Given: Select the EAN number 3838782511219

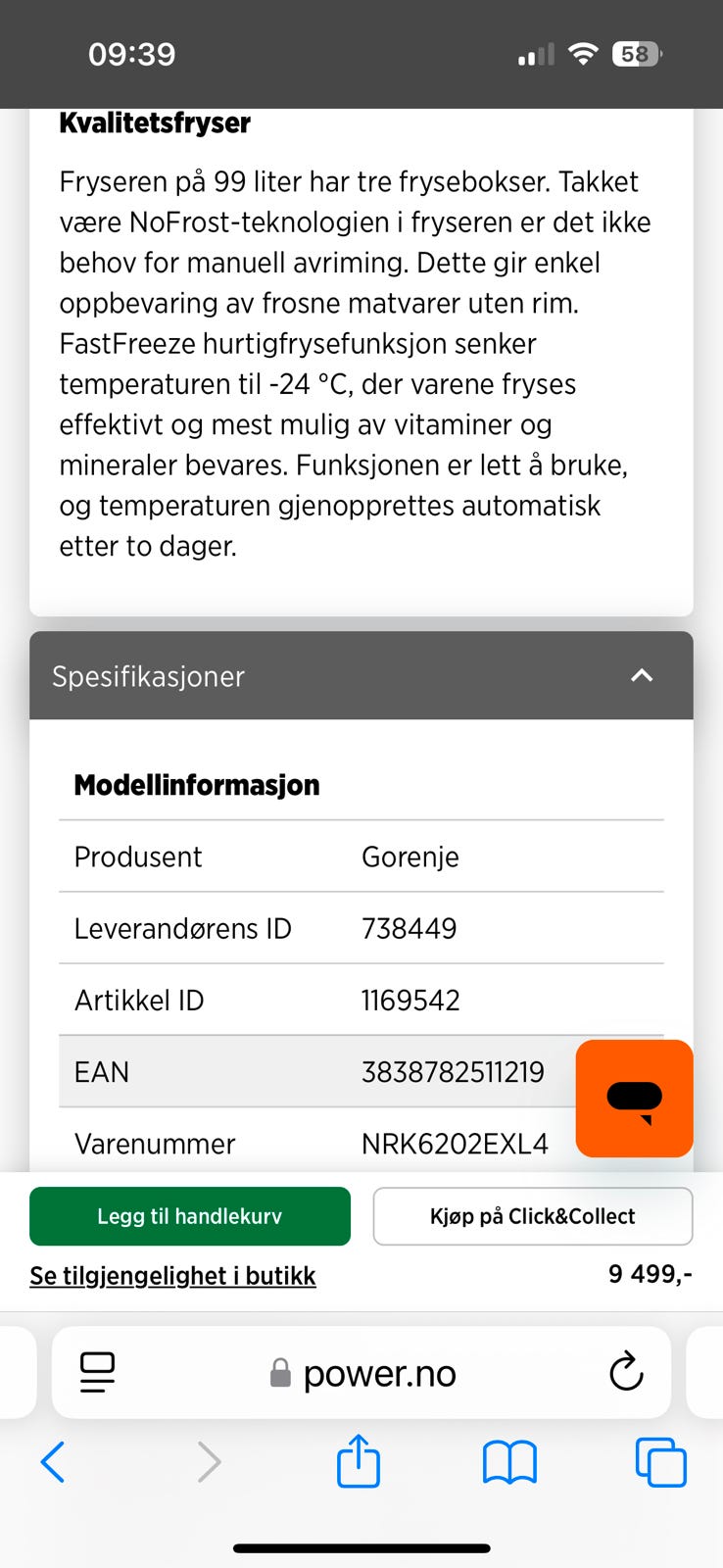Looking at the screenshot, I should pyautogui.click(x=452, y=1072).
